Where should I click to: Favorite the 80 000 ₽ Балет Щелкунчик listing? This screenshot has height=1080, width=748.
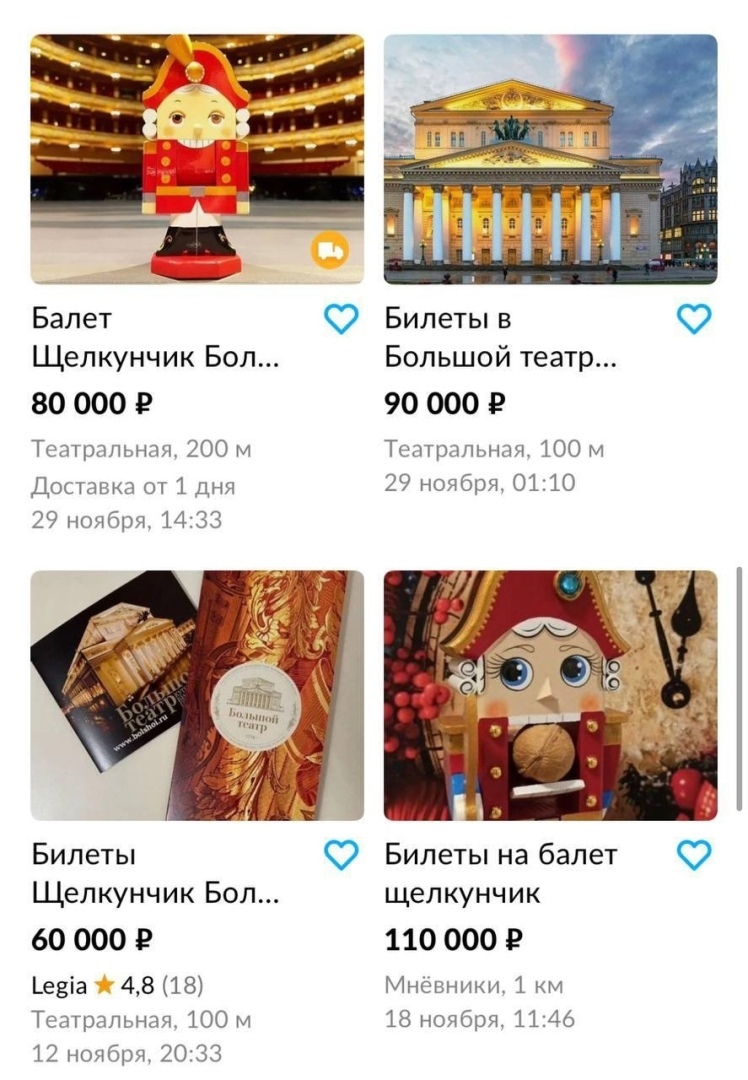[x=342, y=320]
